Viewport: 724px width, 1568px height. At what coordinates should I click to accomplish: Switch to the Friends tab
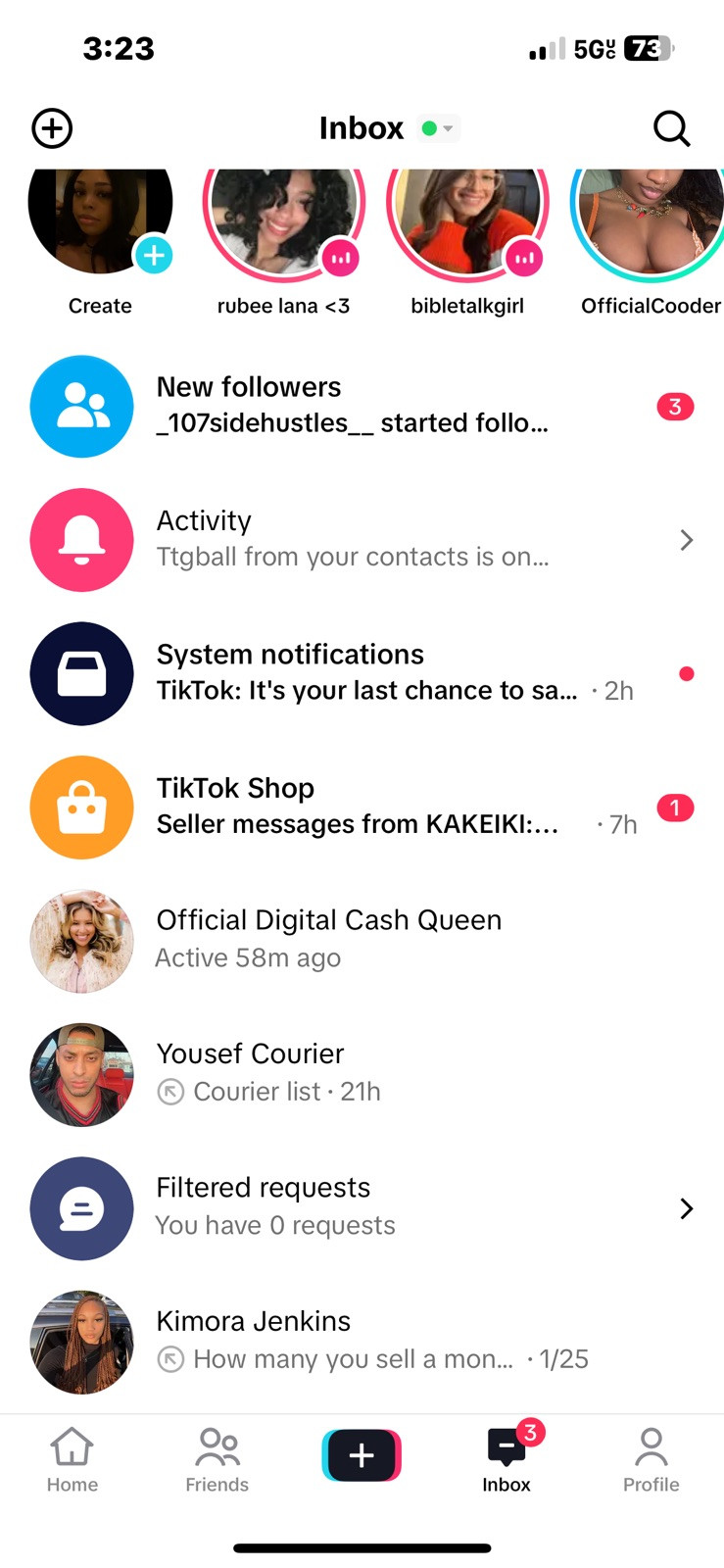(217, 1458)
